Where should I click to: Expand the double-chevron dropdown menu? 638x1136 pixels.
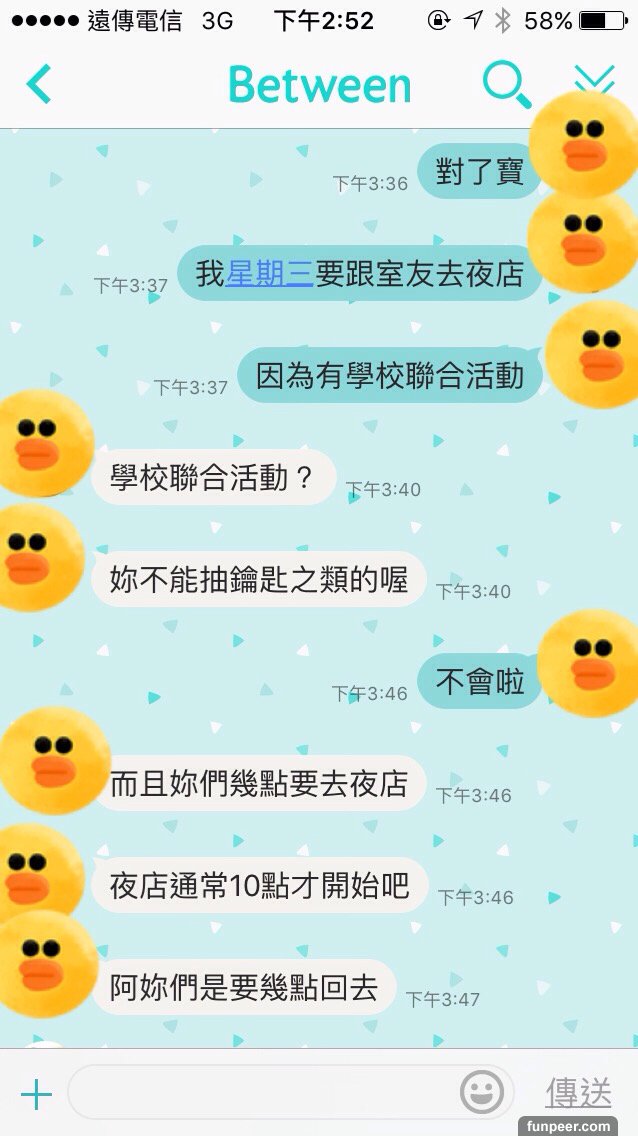[x=594, y=81]
